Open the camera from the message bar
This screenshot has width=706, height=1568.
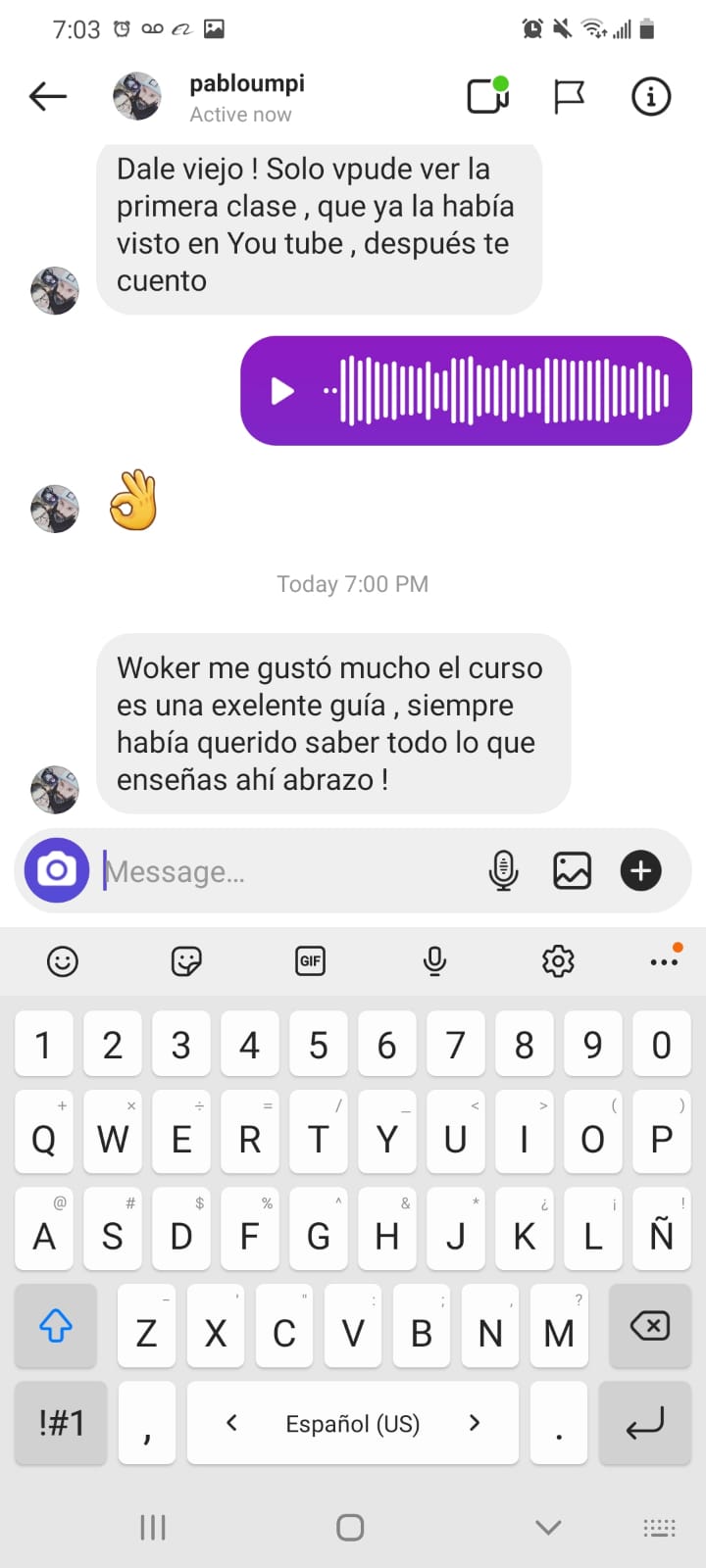coord(57,870)
